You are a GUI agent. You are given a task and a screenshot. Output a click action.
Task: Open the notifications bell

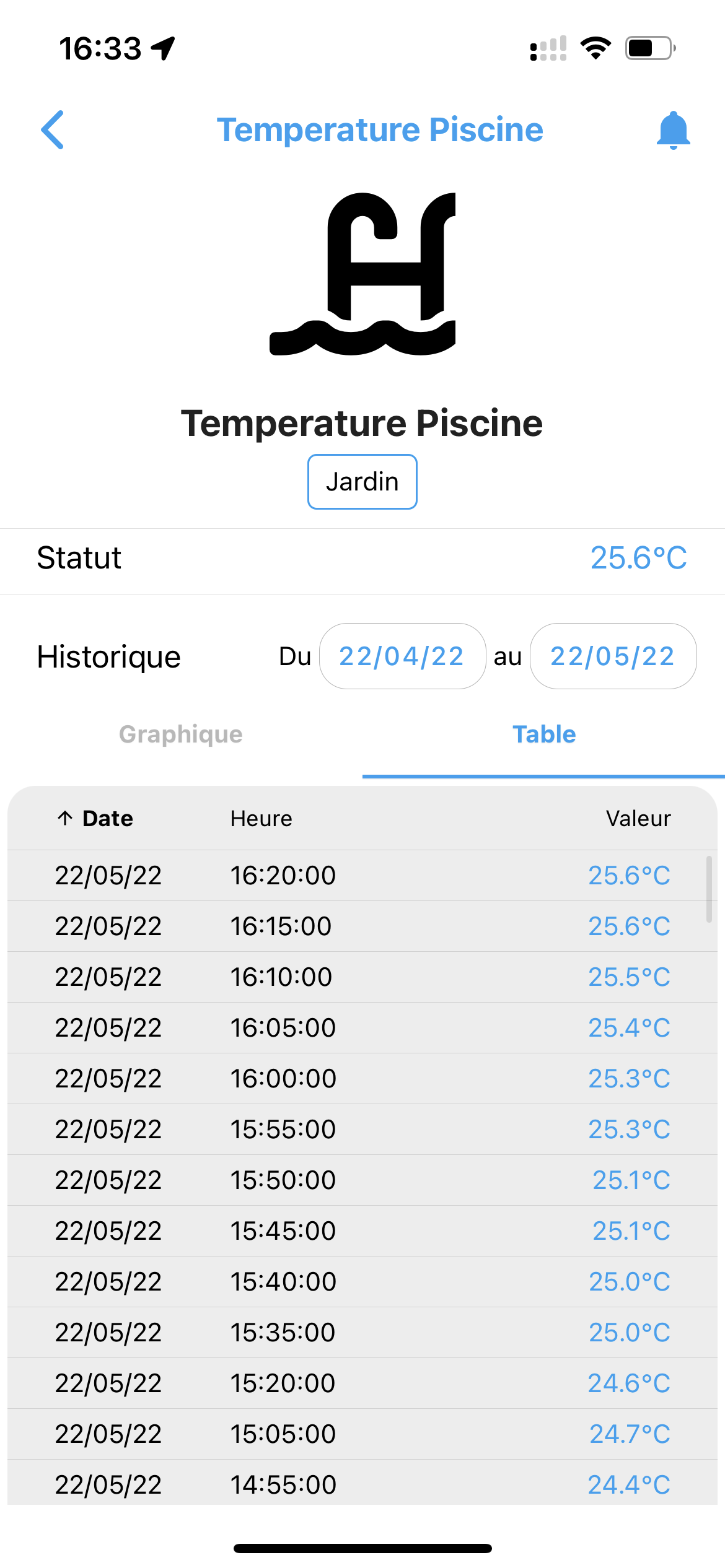pos(673,130)
